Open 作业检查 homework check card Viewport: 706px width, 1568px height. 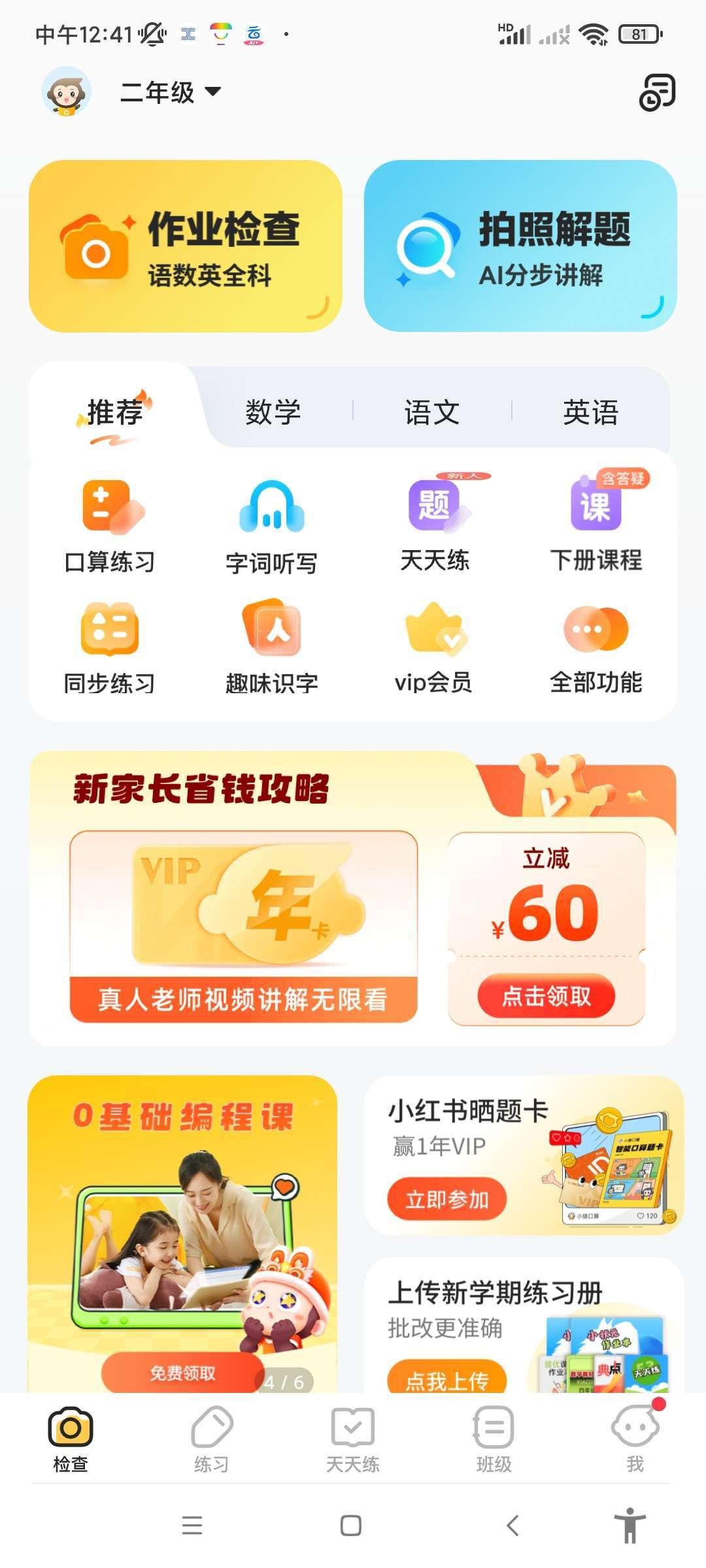point(186,246)
